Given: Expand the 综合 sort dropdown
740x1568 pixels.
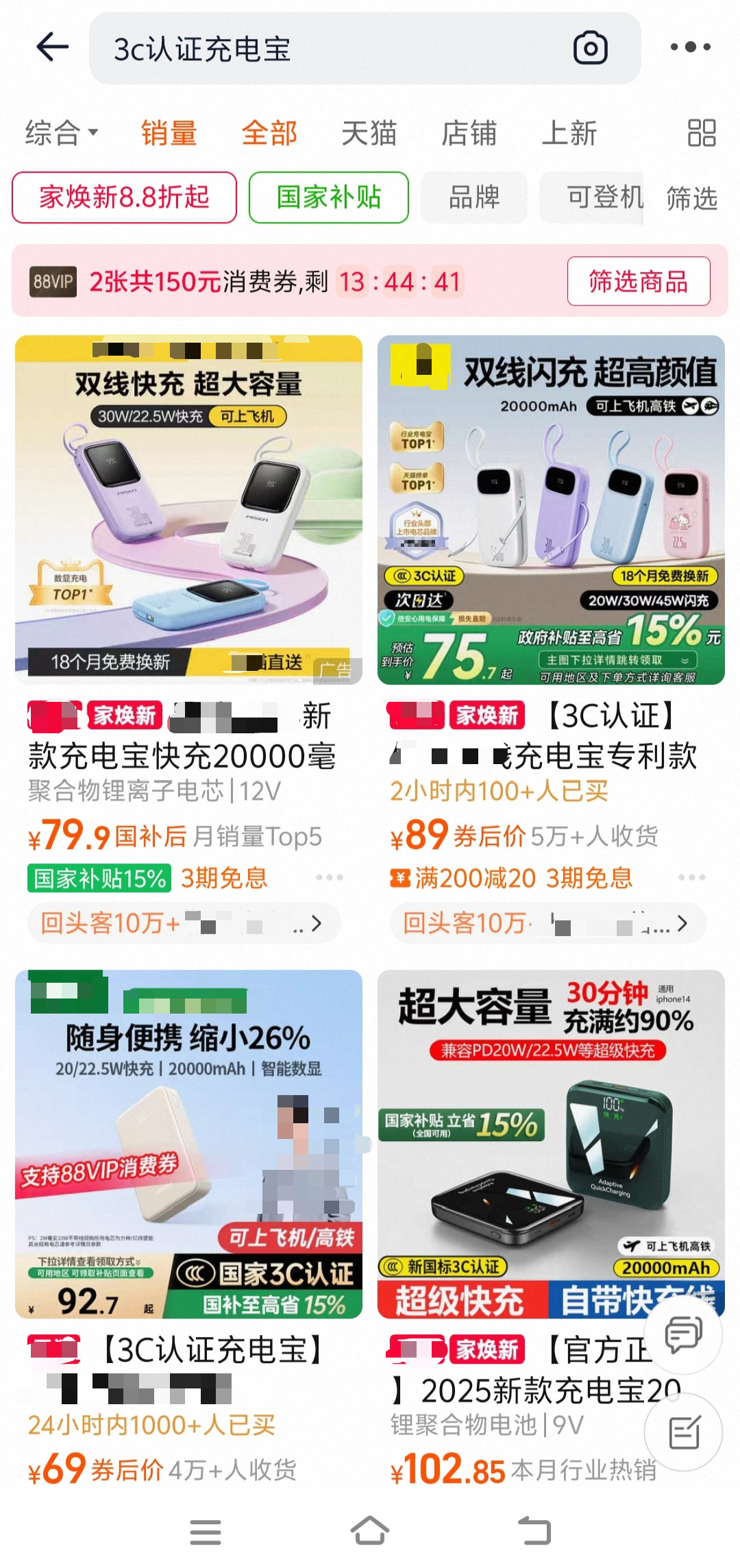Looking at the screenshot, I should pyautogui.click(x=62, y=133).
